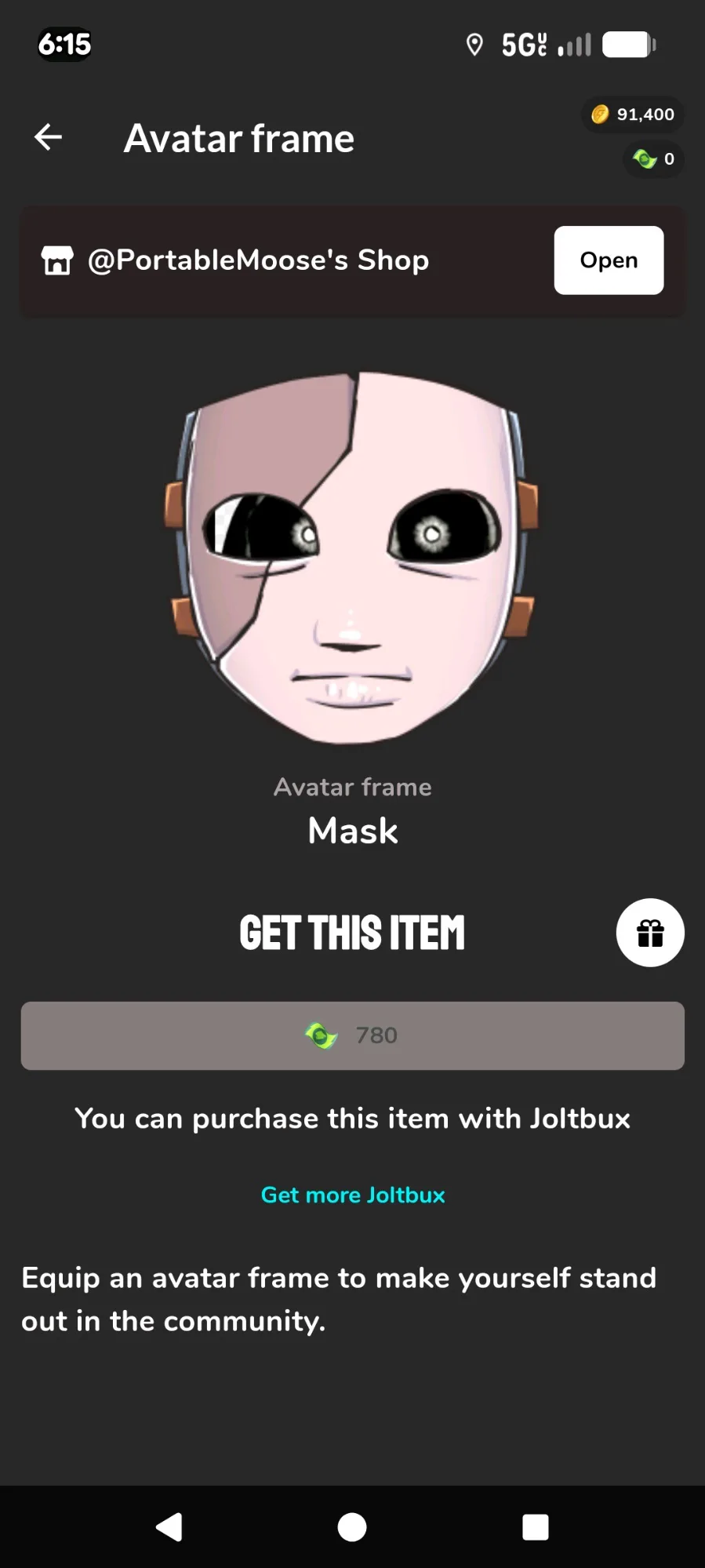This screenshot has height=1568, width=705.
Task: Open the Joltbux balance chip showing 0
Action: [653, 159]
